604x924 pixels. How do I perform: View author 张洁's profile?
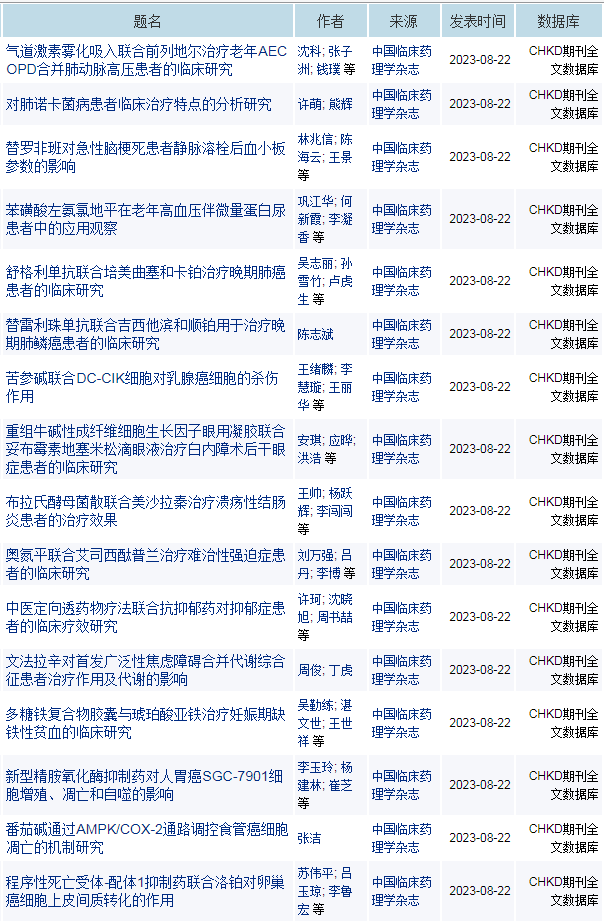[x=309, y=838]
